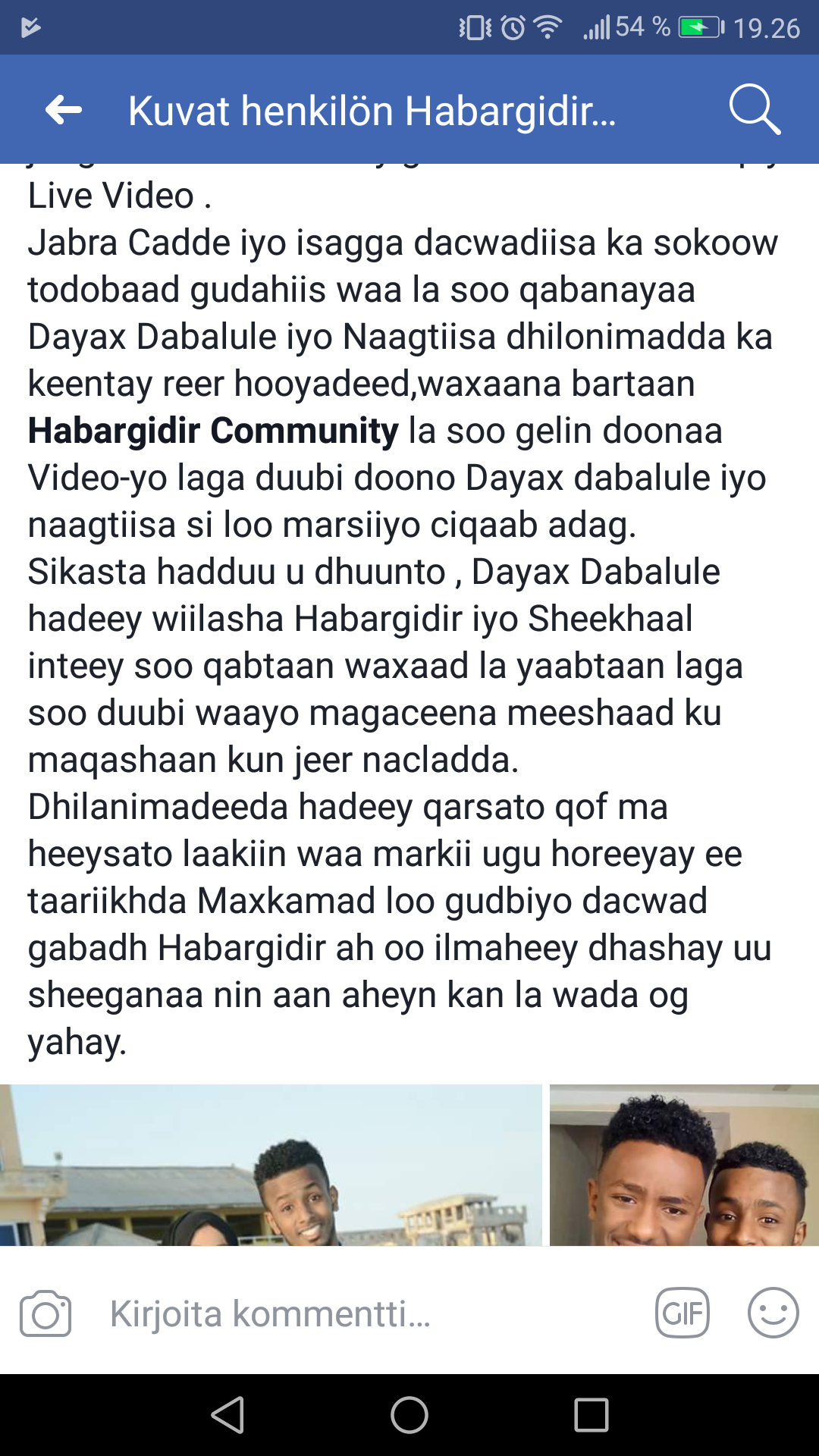Open the search magnifier icon
The image size is (819, 1456).
(754, 110)
